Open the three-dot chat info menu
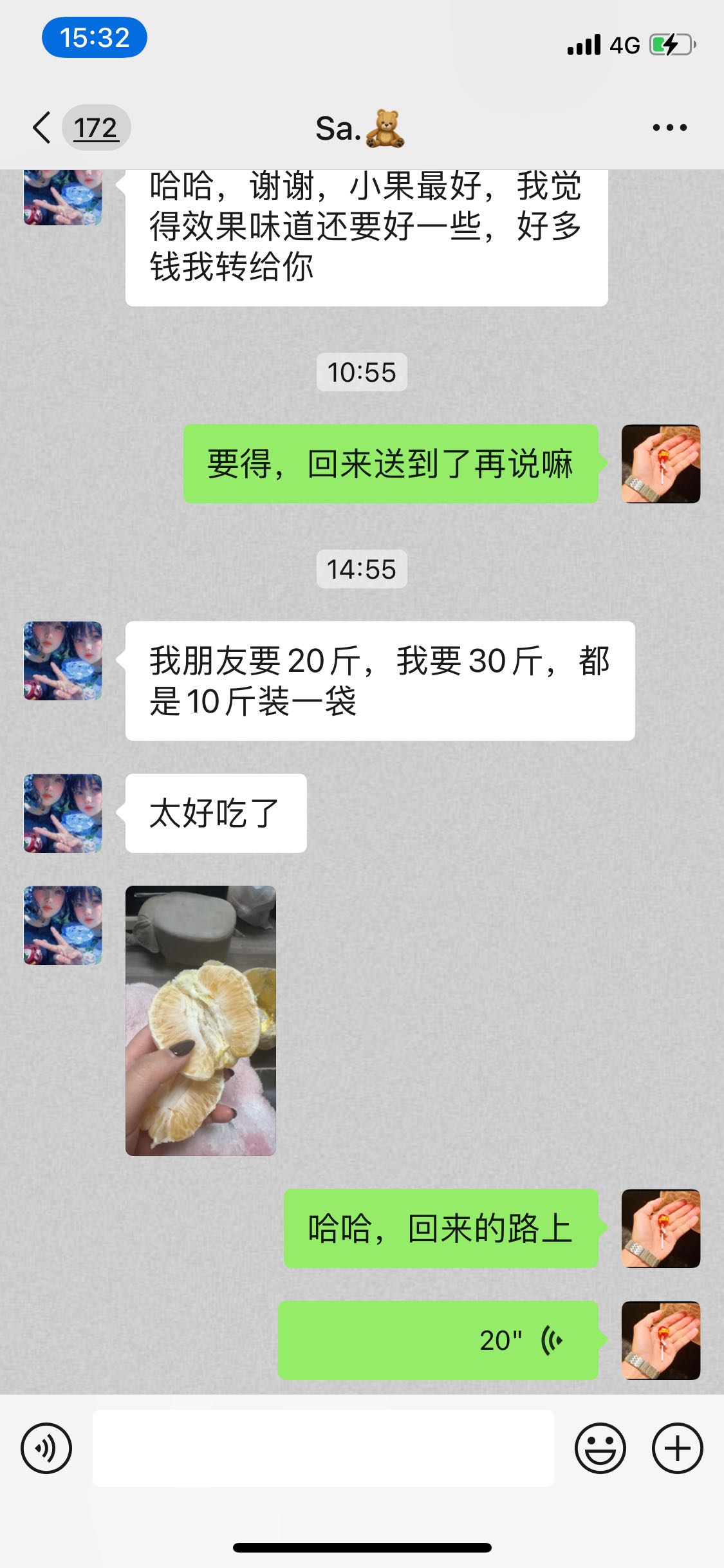724x1568 pixels. click(x=669, y=127)
